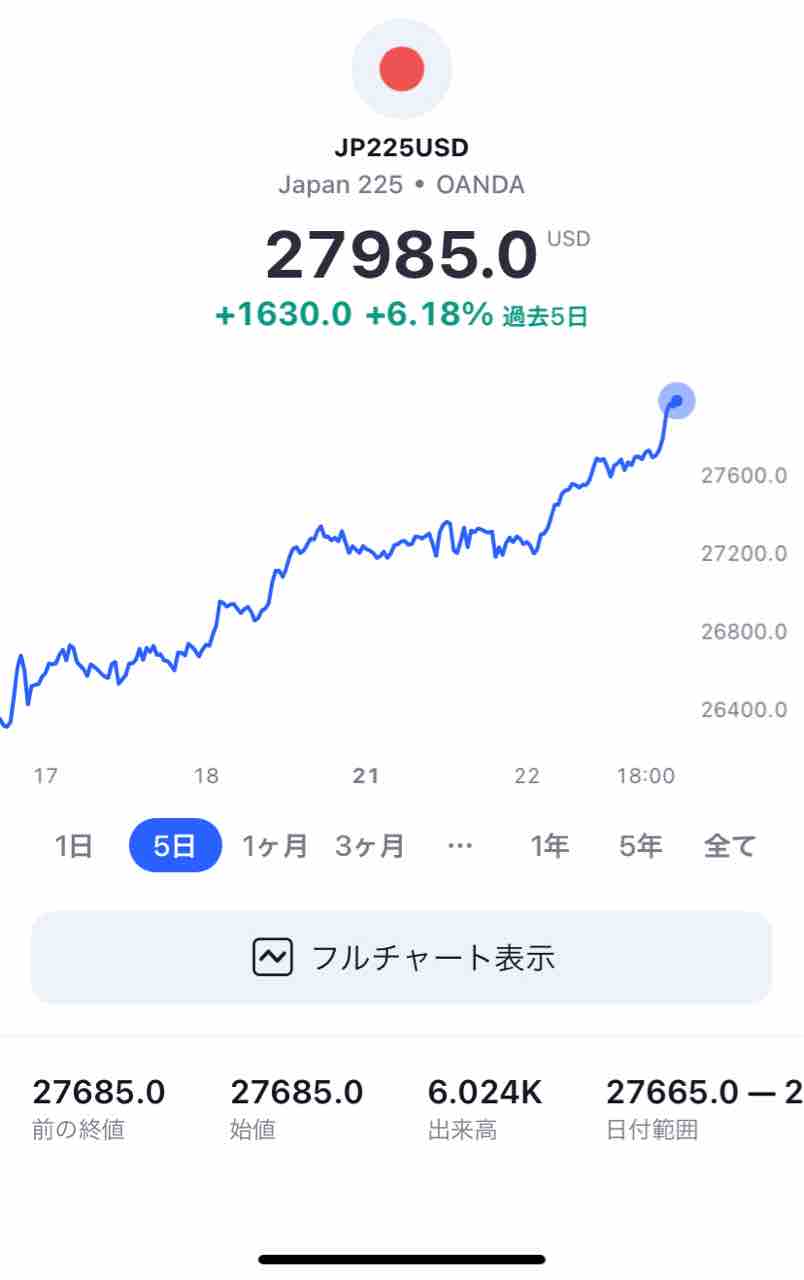Select the 5日 time range

175,846
